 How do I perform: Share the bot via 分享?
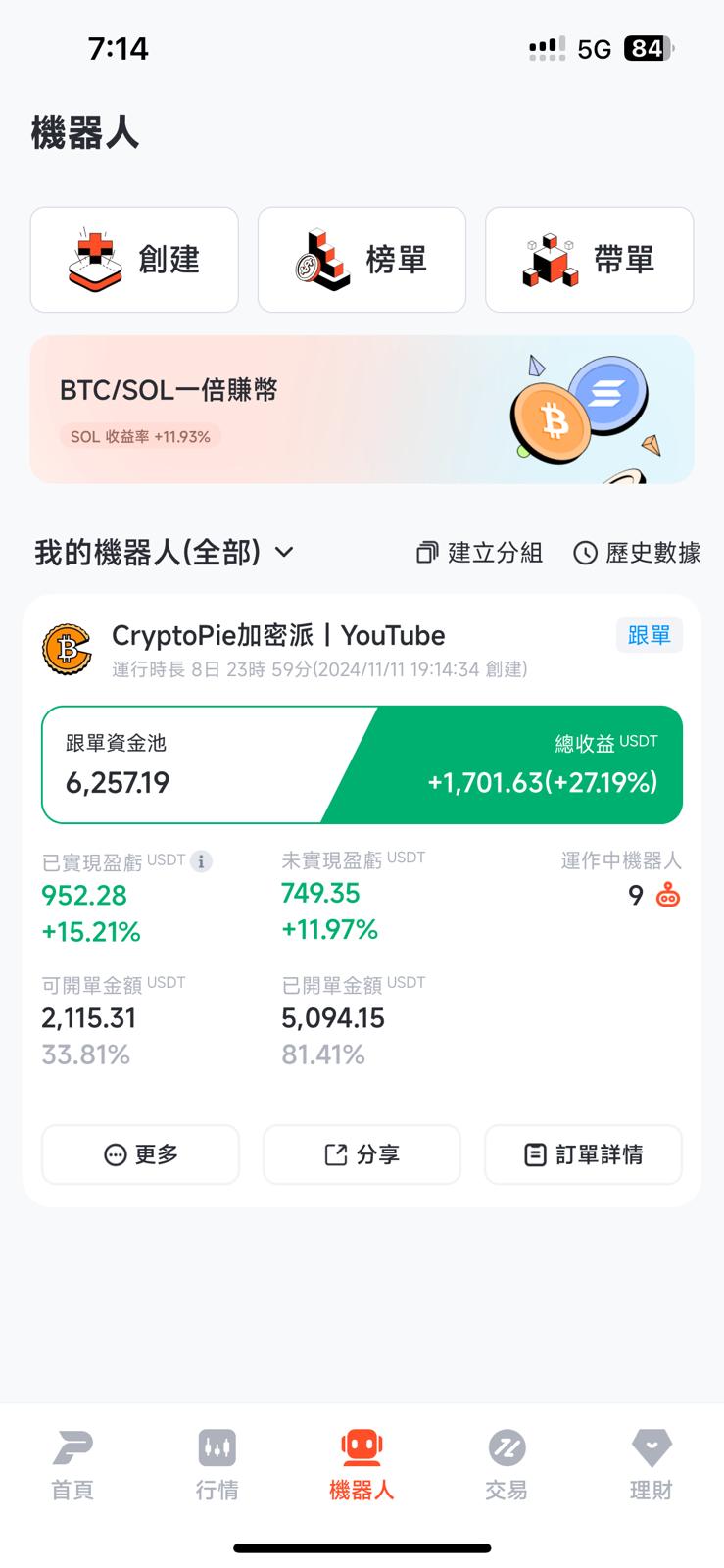pyautogui.click(x=362, y=1154)
